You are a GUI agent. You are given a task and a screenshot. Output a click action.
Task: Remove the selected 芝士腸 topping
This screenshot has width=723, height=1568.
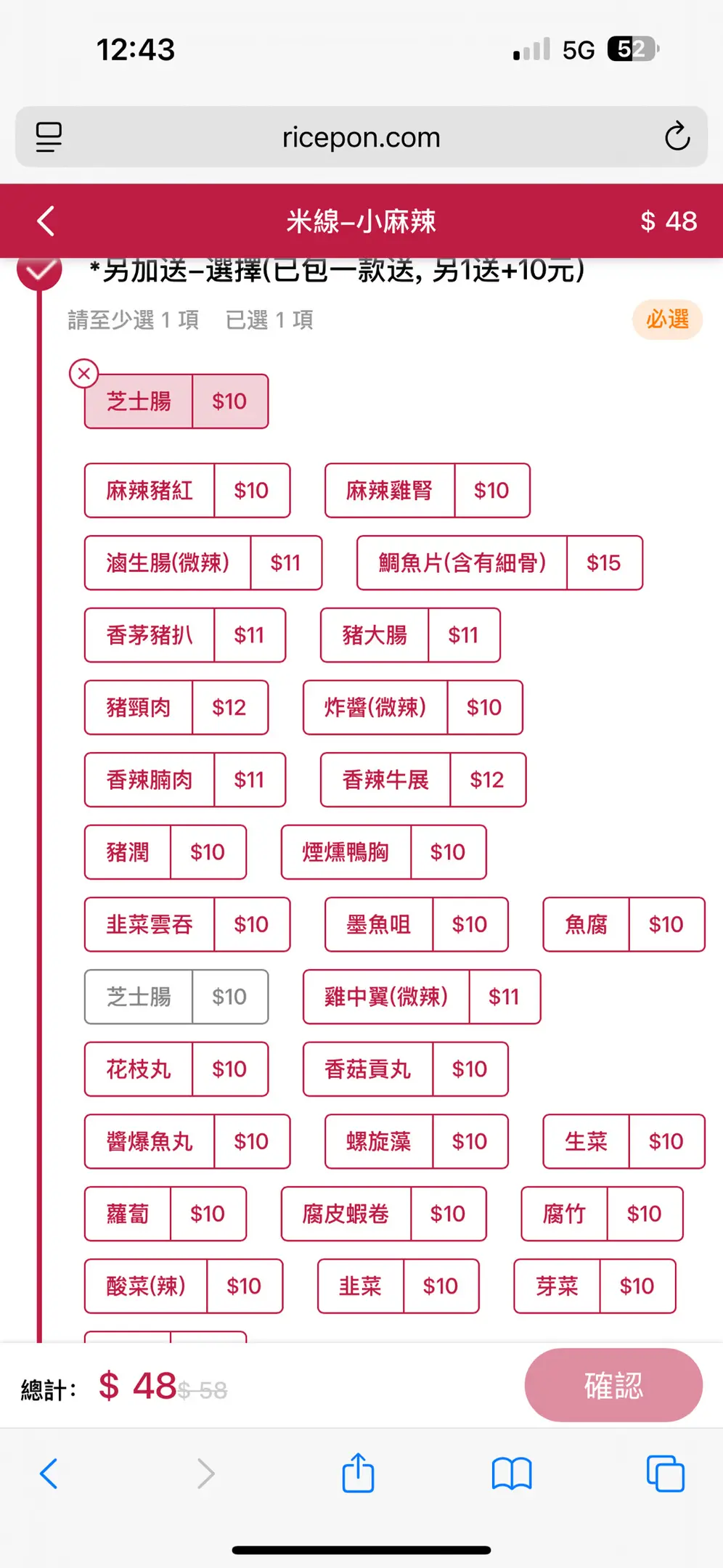(x=84, y=374)
